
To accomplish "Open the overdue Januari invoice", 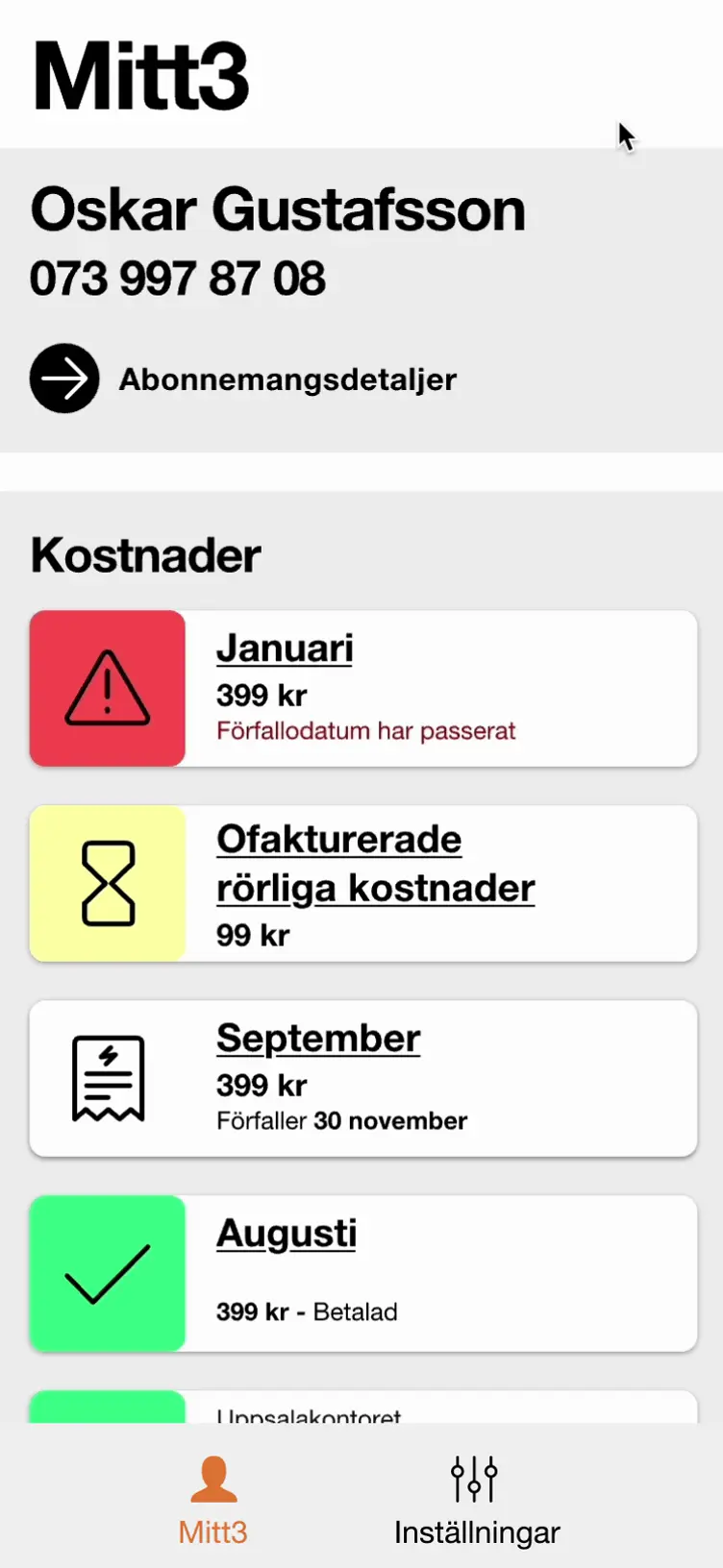I will pyautogui.click(x=285, y=649).
